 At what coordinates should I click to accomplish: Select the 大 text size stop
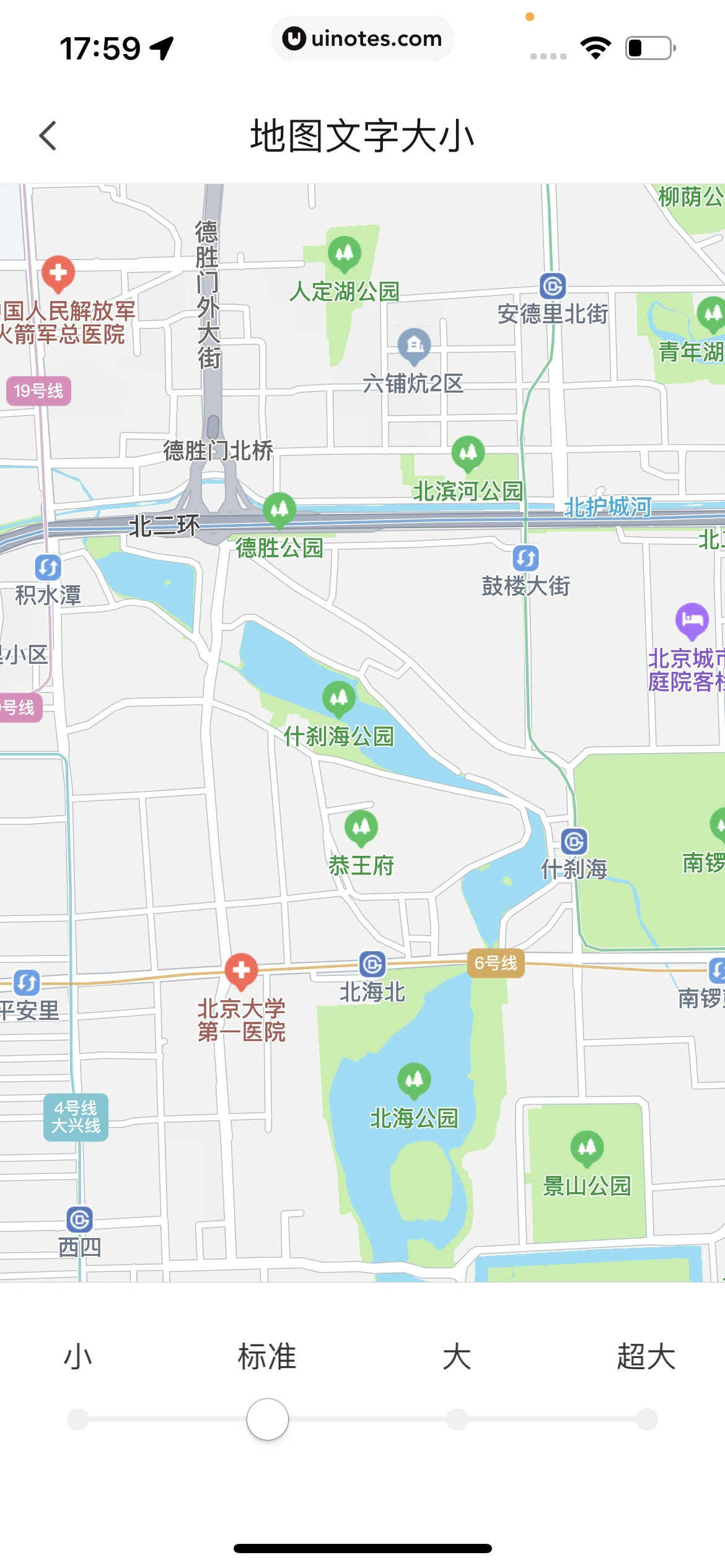click(x=457, y=1419)
